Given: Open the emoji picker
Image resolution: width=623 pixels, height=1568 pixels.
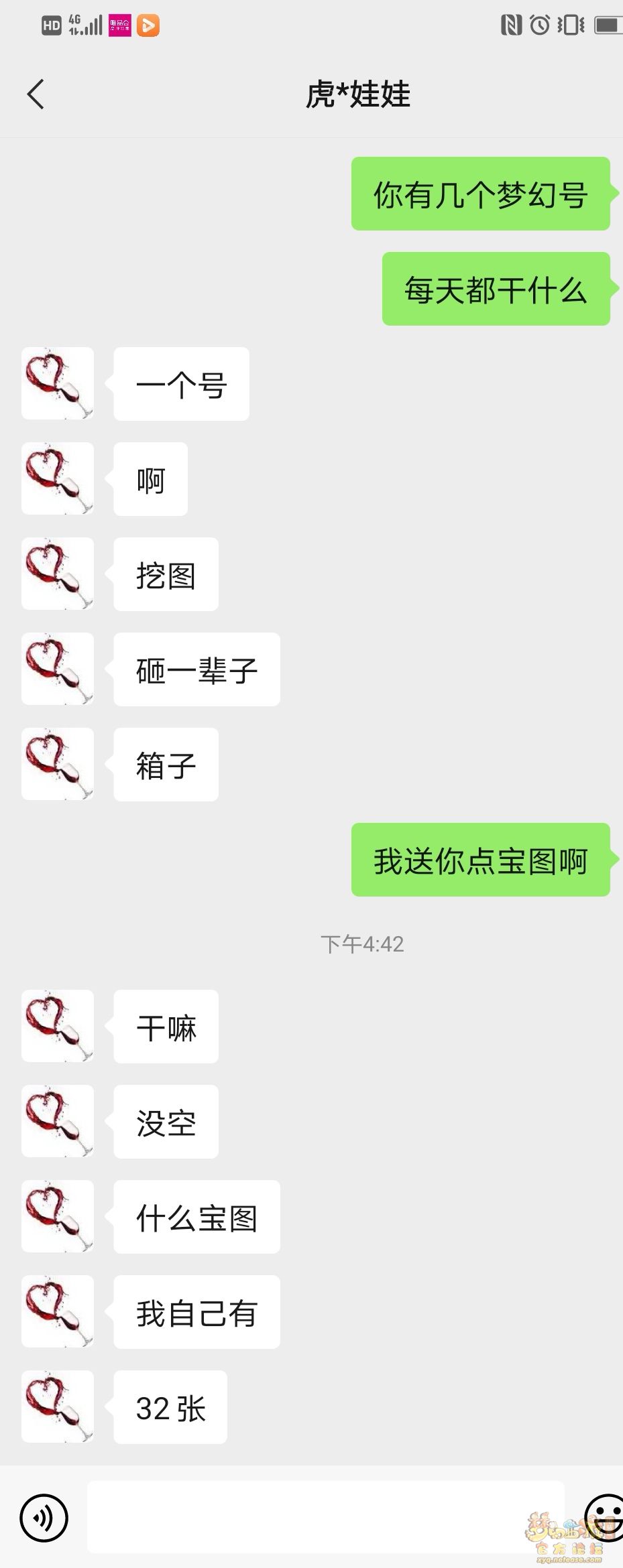Looking at the screenshot, I should 606,1516.
